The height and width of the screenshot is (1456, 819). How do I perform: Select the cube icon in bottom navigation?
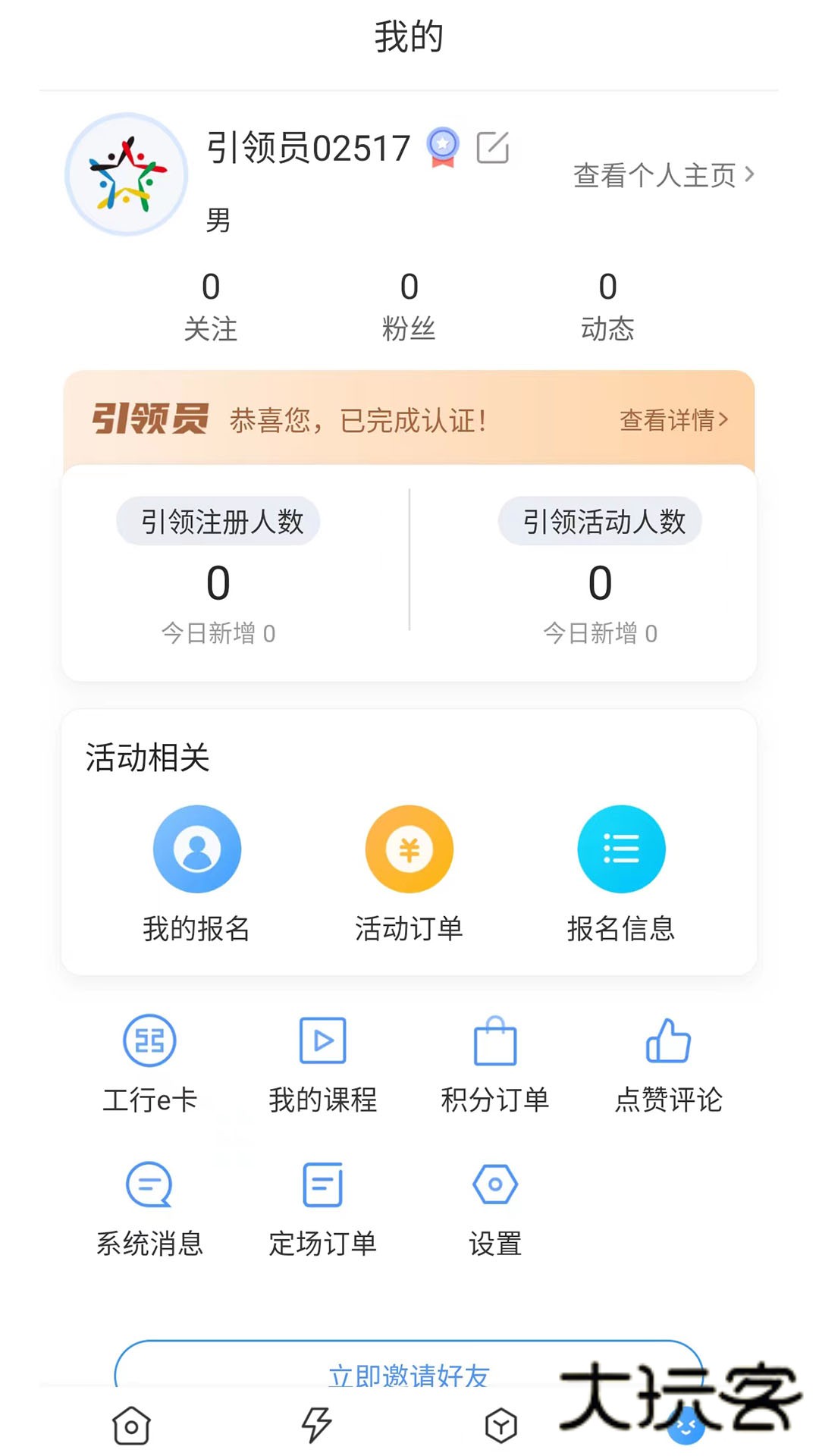pos(502,1424)
